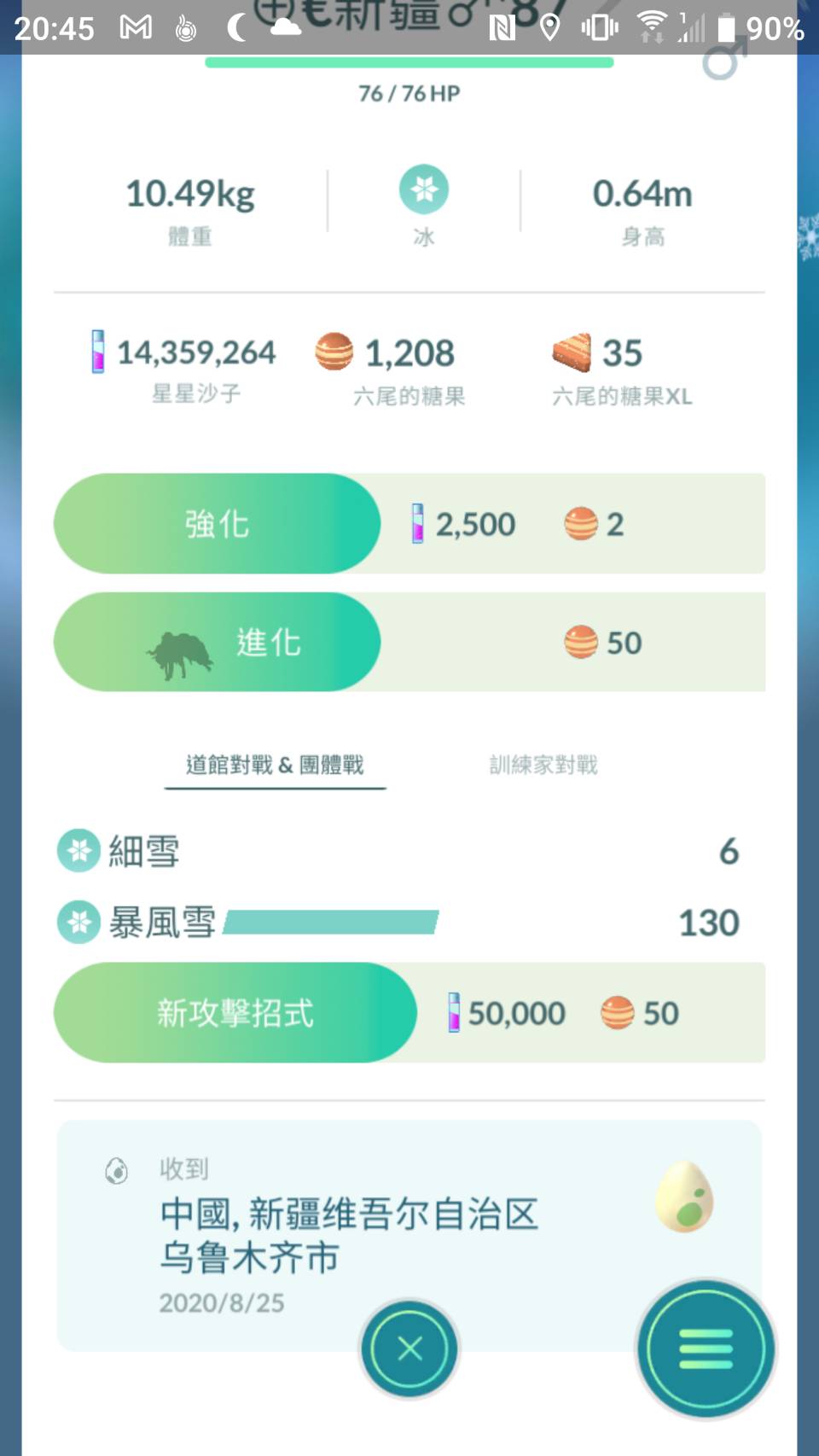Buy a new attack with 新攻擊招式

[235, 1013]
